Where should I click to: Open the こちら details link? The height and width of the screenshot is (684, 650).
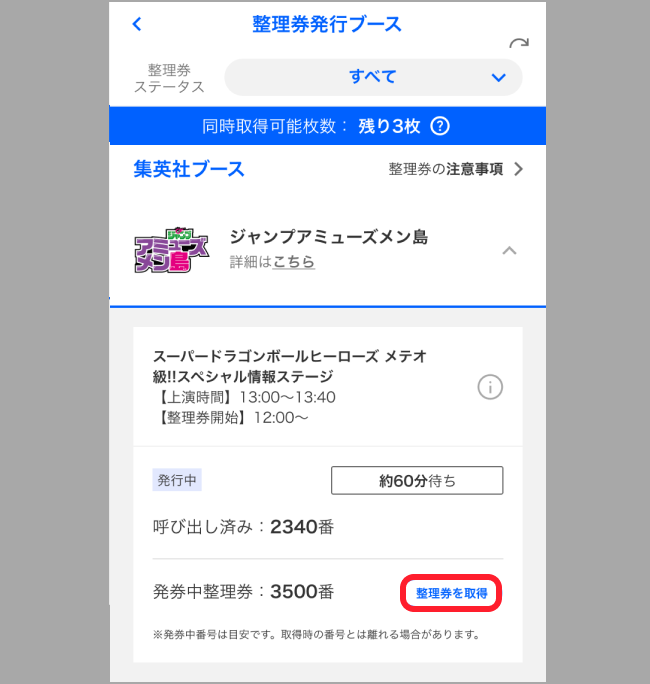pos(294,262)
